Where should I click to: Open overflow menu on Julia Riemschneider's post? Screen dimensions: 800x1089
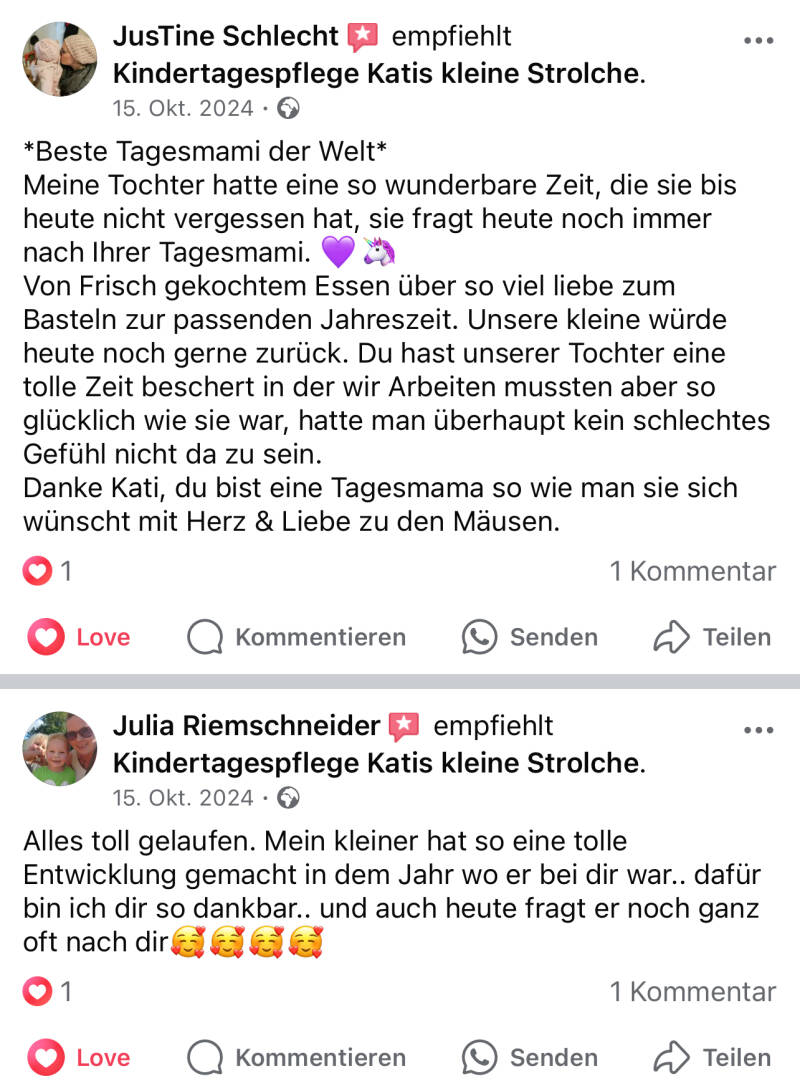coord(759,730)
